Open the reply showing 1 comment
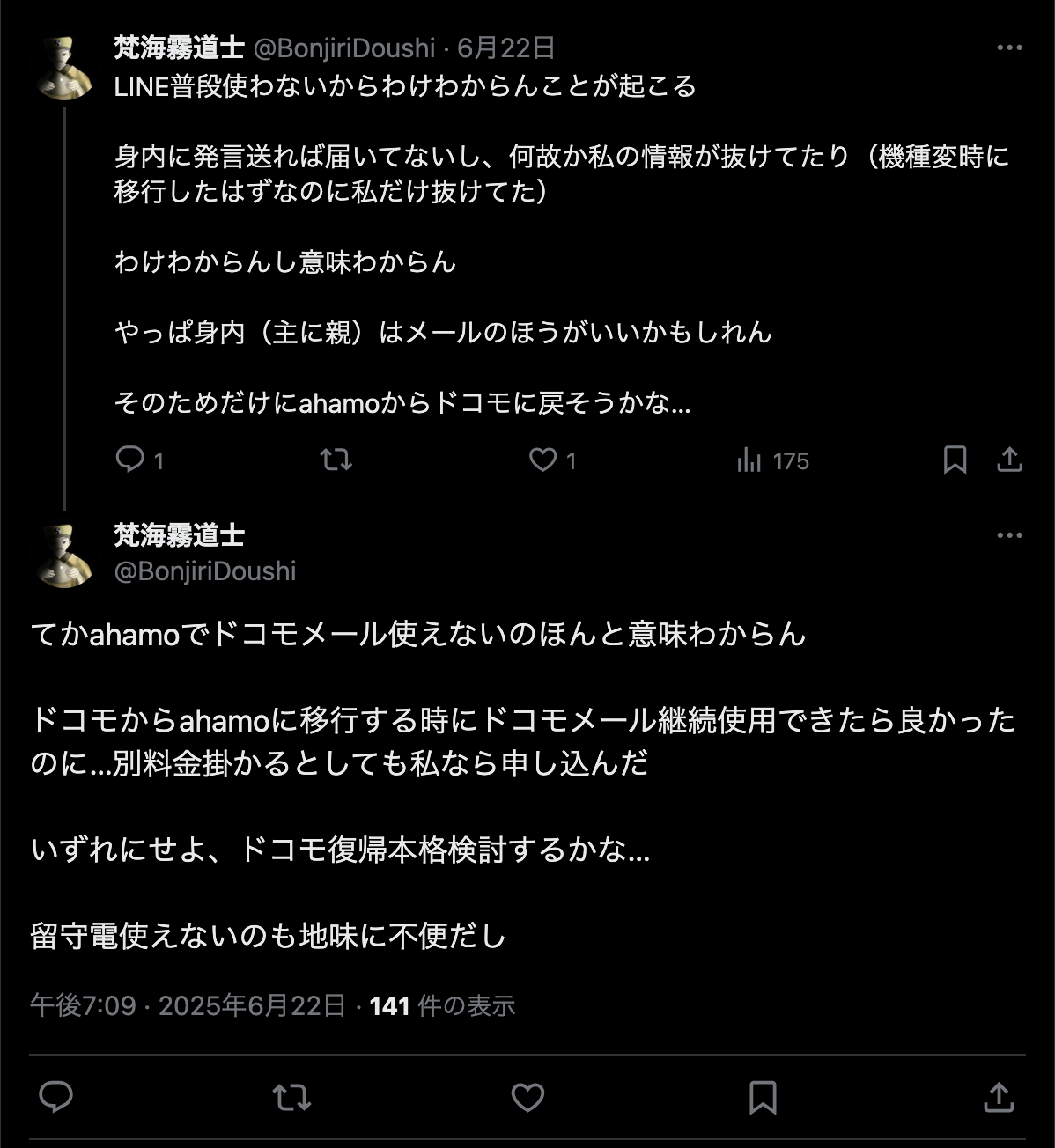This screenshot has height=1148, width=1055. coord(134,460)
